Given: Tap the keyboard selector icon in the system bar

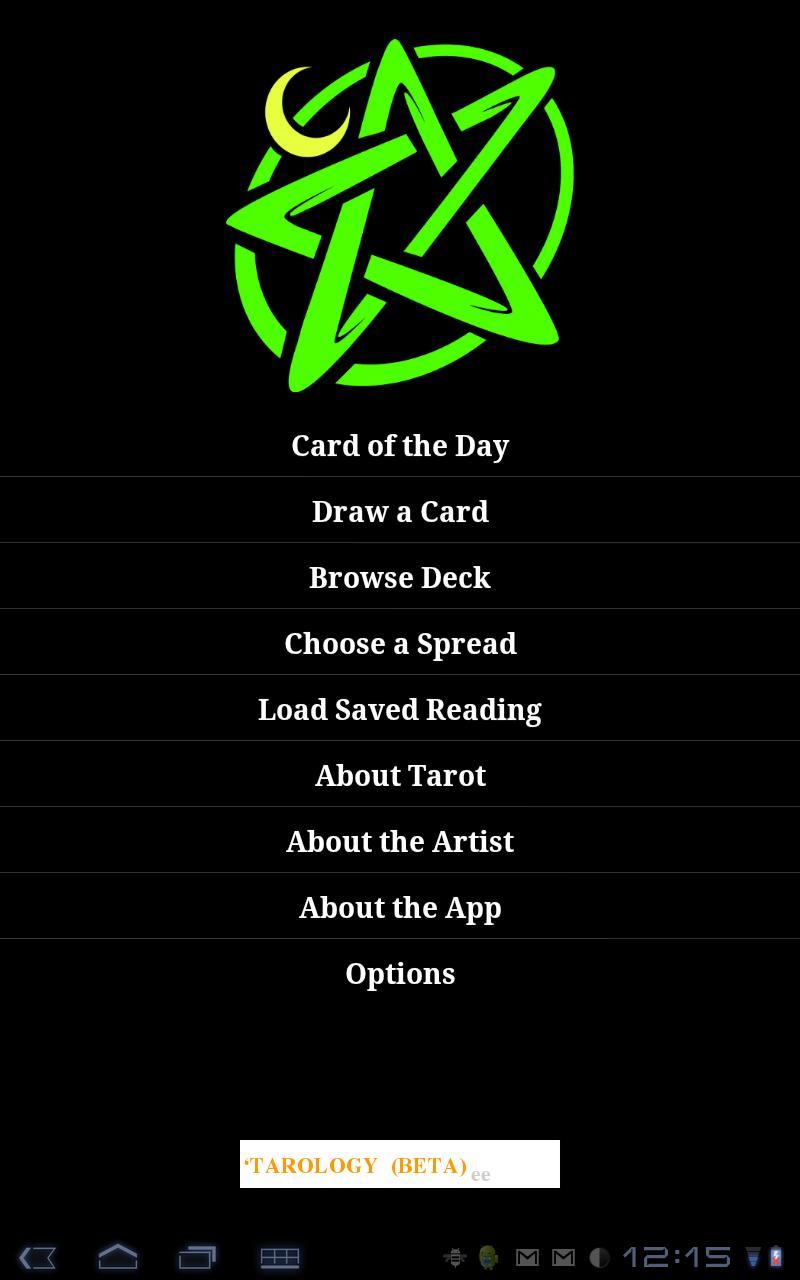Looking at the screenshot, I should pyautogui.click(x=278, y=1257).
